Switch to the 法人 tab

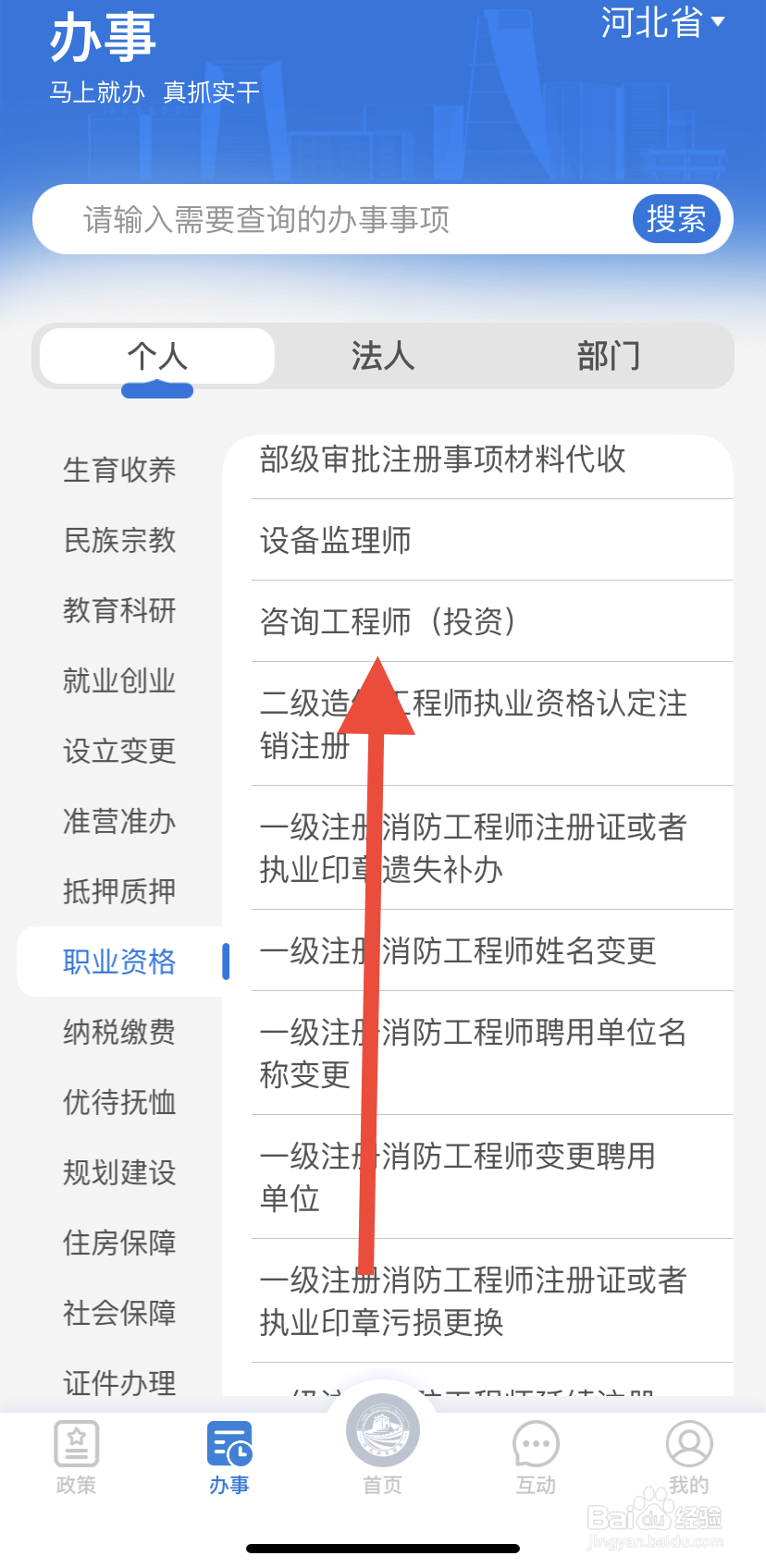coord(382,356)
